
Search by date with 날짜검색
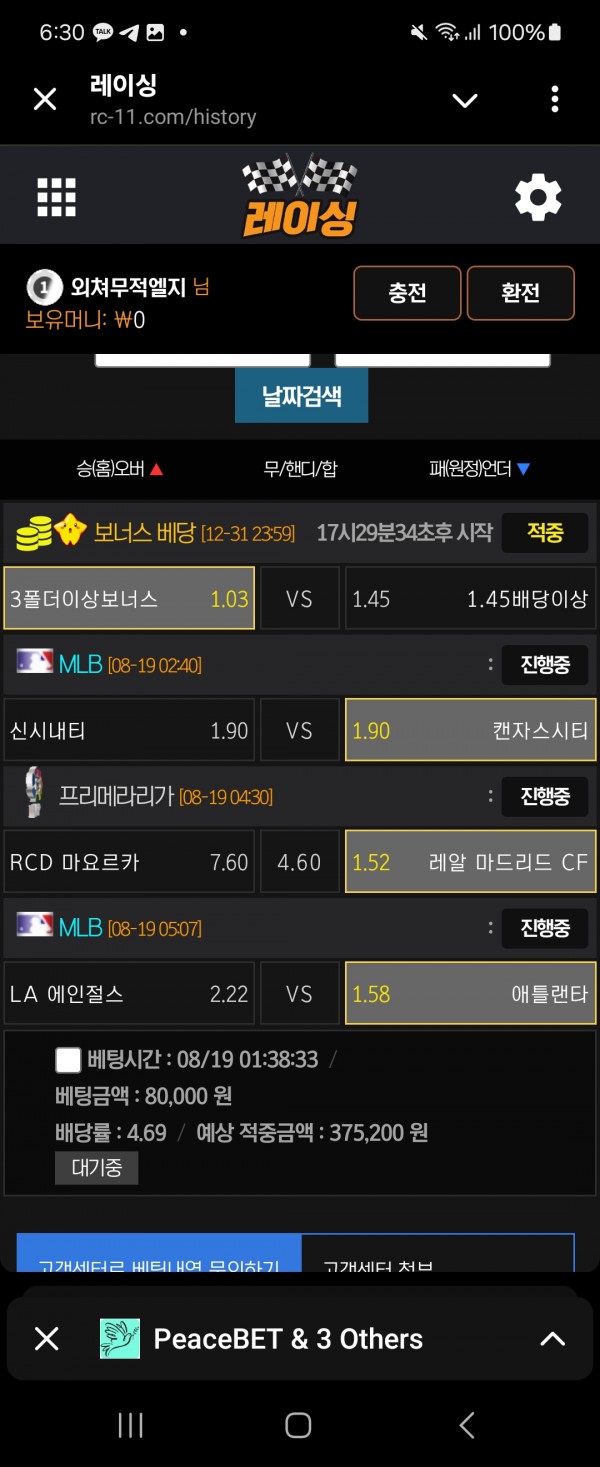pyautogui.click(x=302, y=396)
